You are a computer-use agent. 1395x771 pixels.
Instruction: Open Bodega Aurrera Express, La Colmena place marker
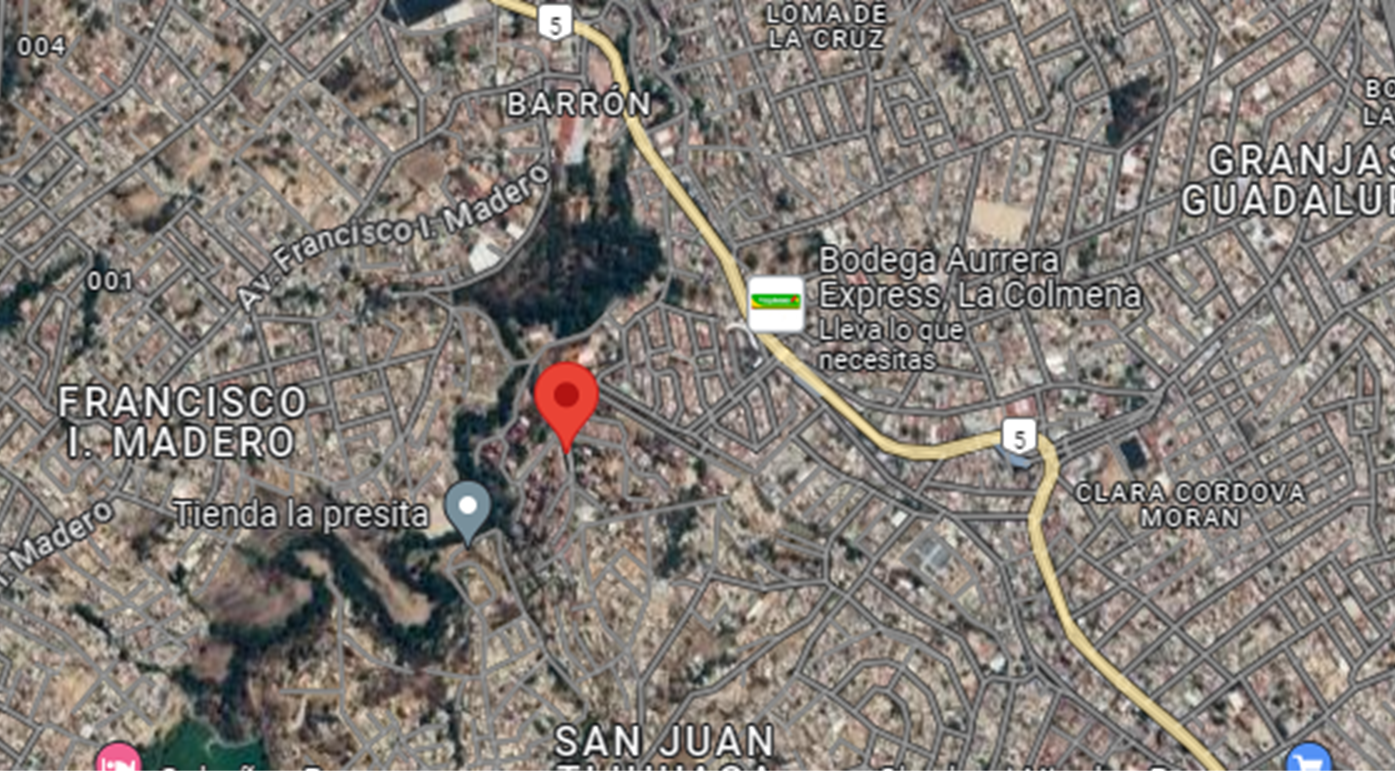(x=776, y=304)
